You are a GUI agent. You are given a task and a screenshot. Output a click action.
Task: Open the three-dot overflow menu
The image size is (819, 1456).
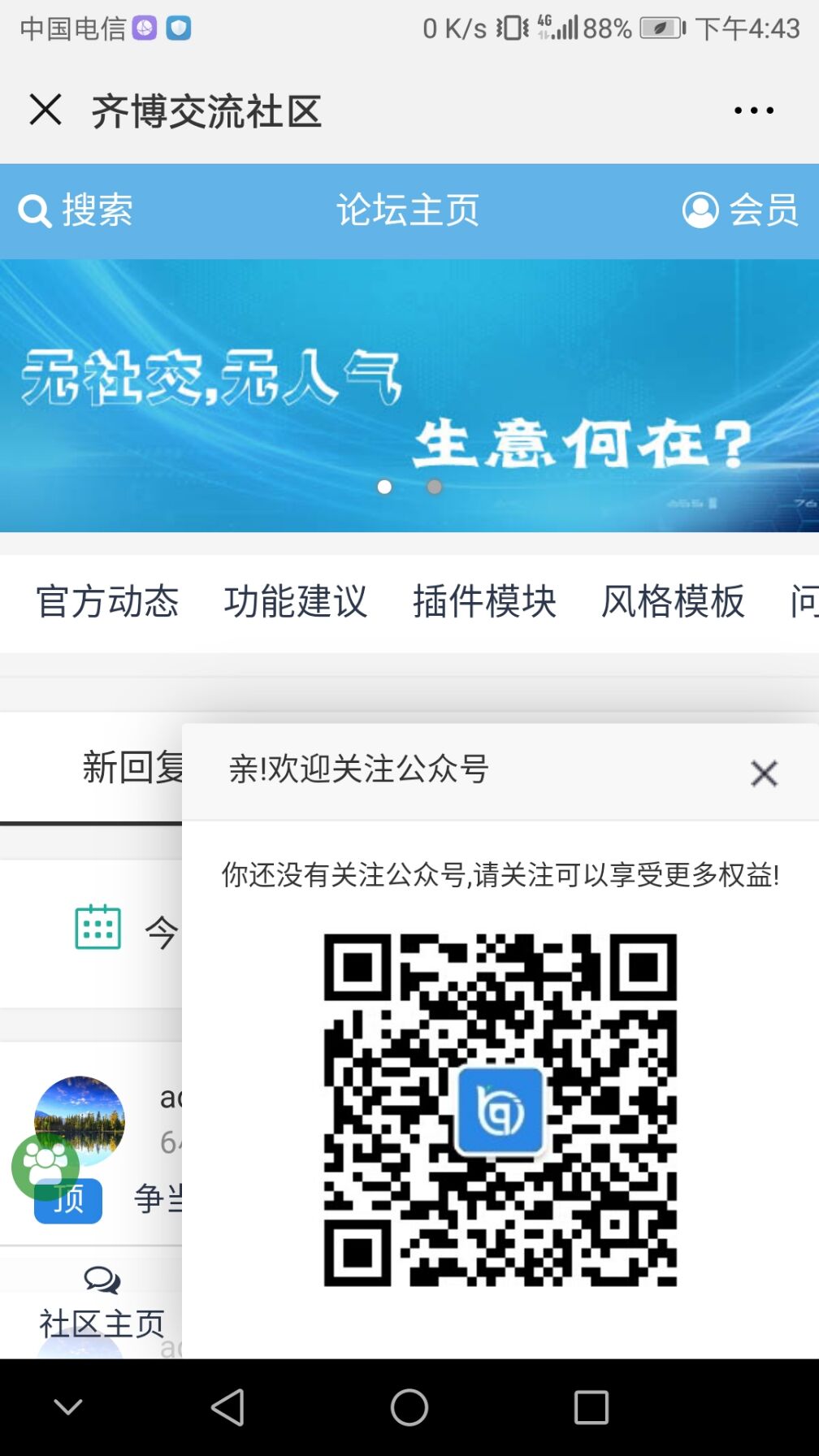click(753, 110)
